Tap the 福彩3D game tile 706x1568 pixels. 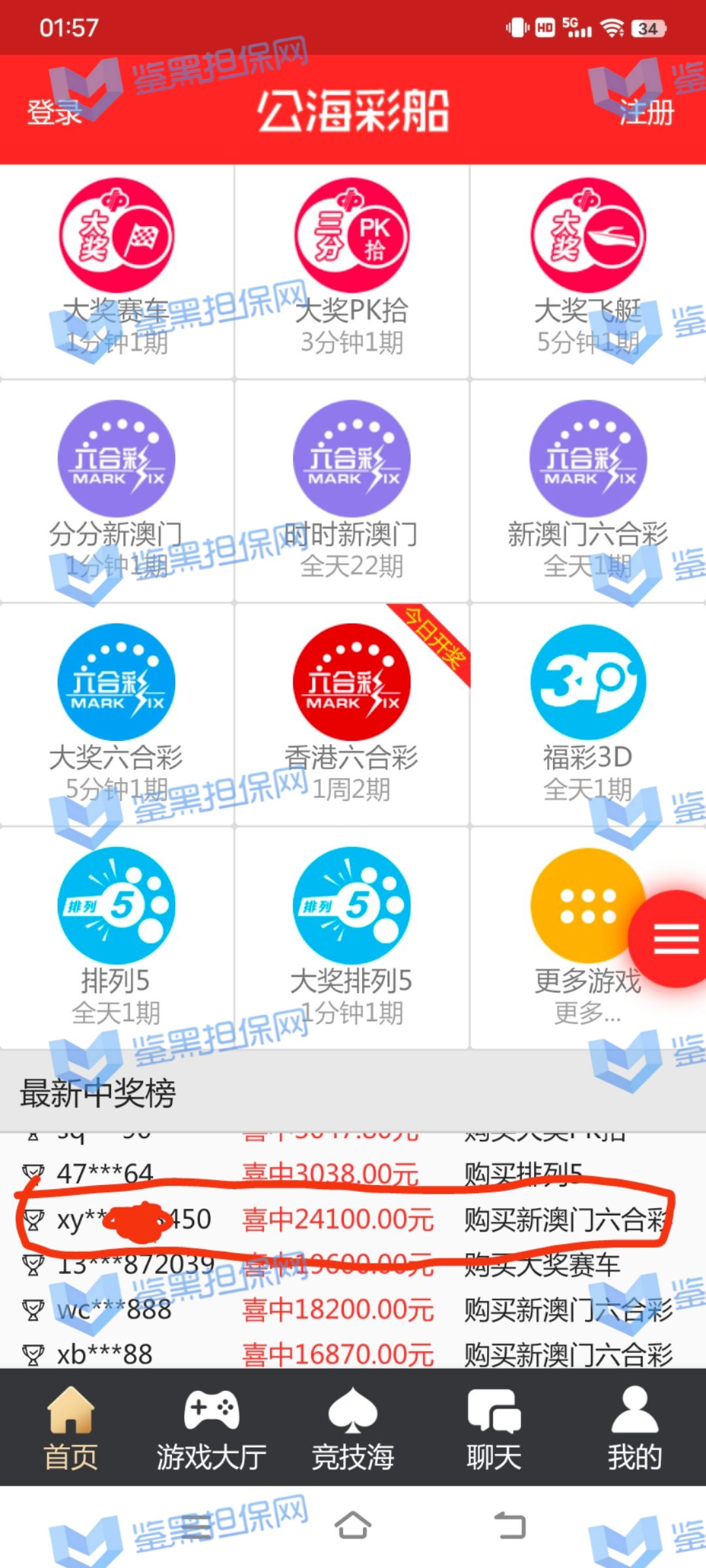click(587, 713)
